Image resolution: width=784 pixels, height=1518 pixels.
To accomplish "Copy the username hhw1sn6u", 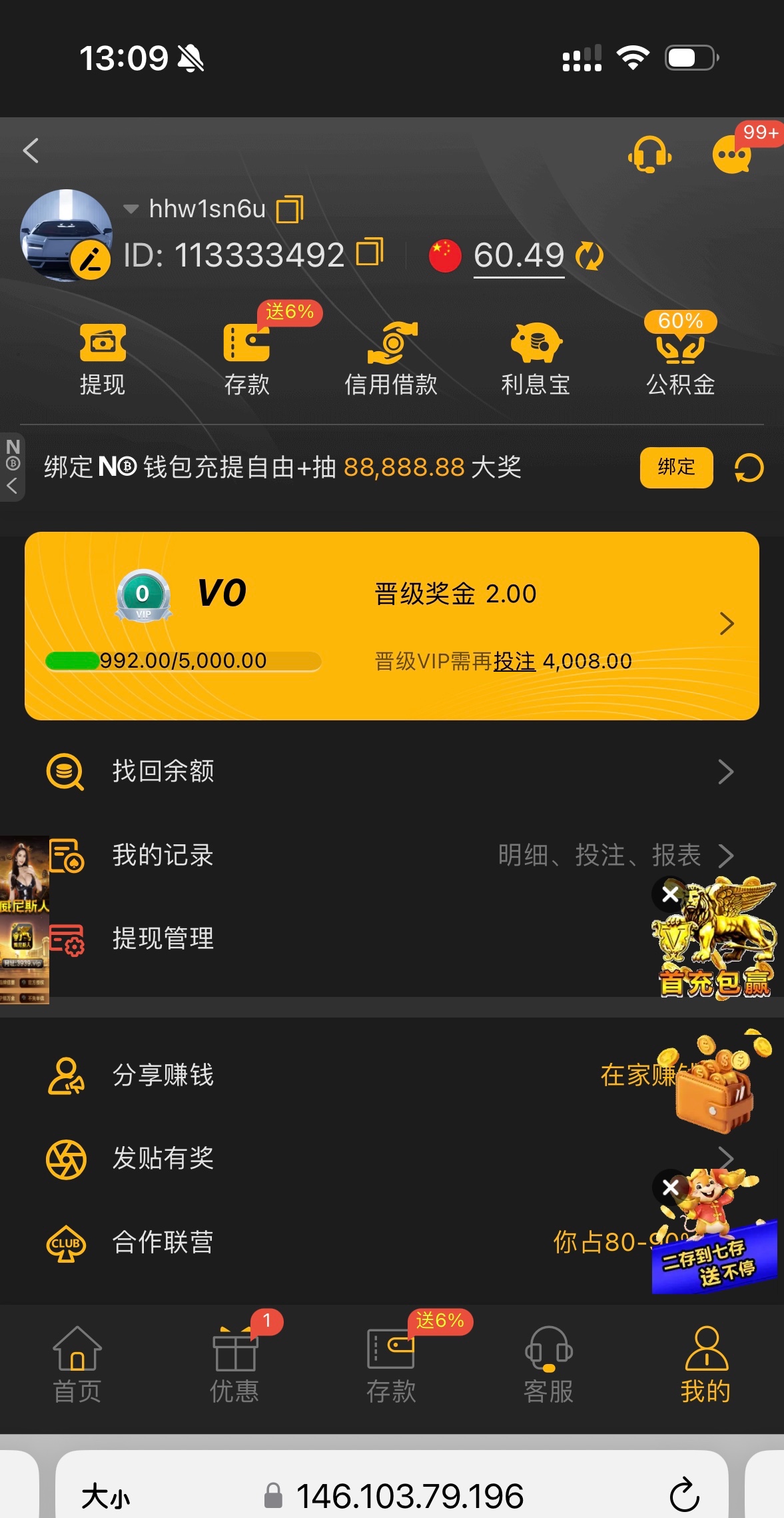I will click(x=290, y=209).
